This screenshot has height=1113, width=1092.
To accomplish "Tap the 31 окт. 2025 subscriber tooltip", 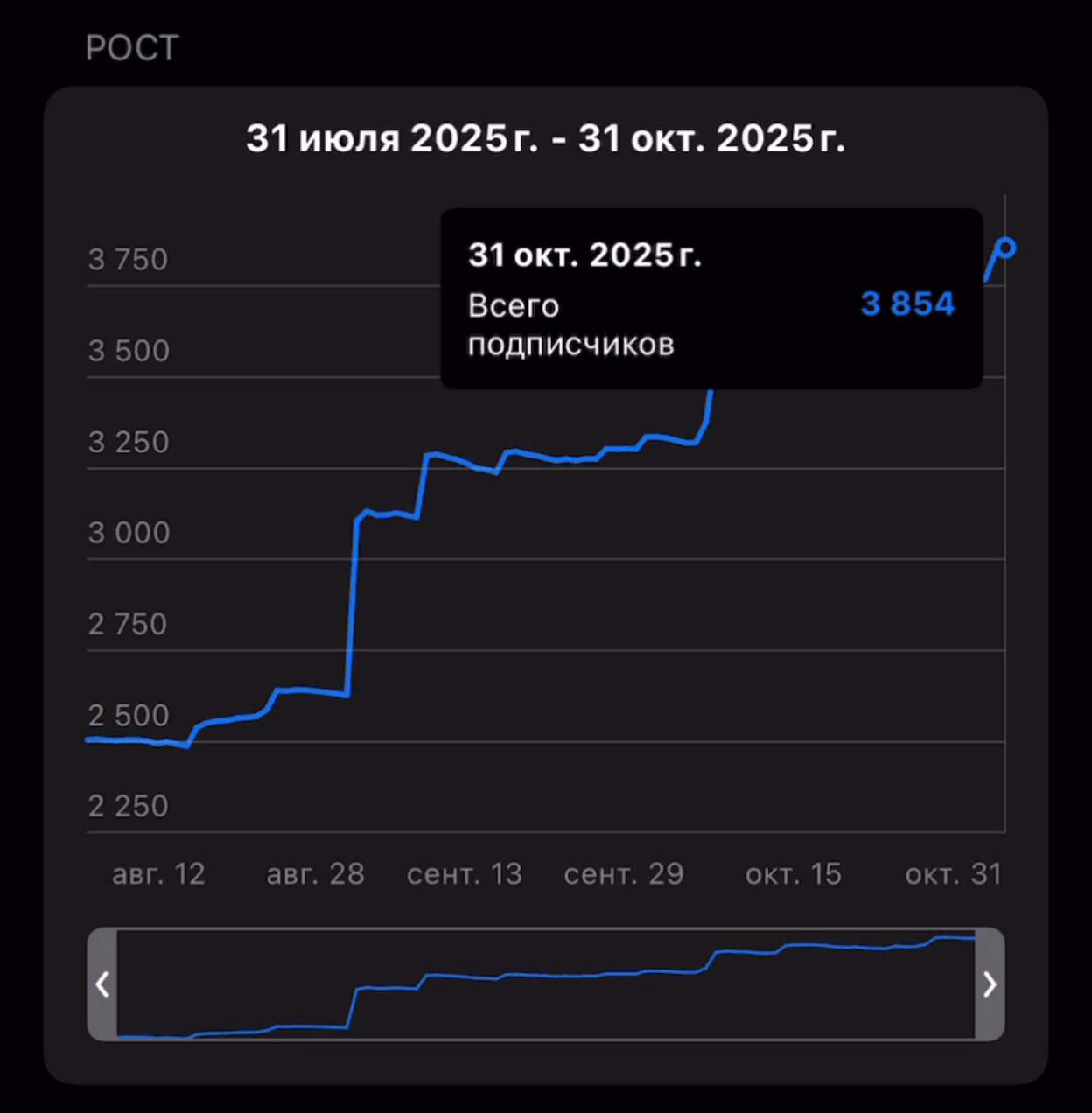I will click(710, 299).
